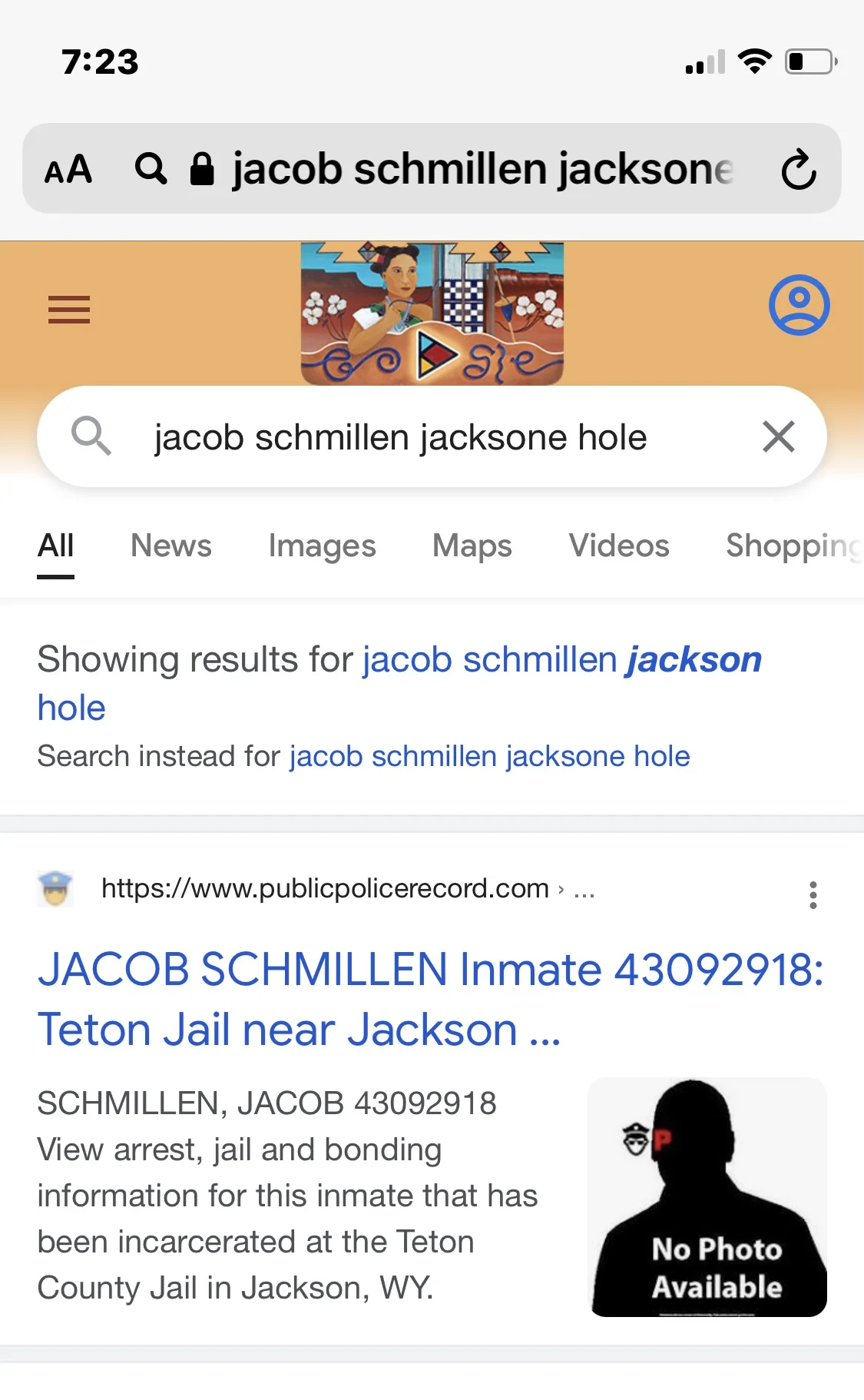Screen dimensions: 864x1400
Task: Open the Safari reader text size menu
Action: (x=68, y=169)
